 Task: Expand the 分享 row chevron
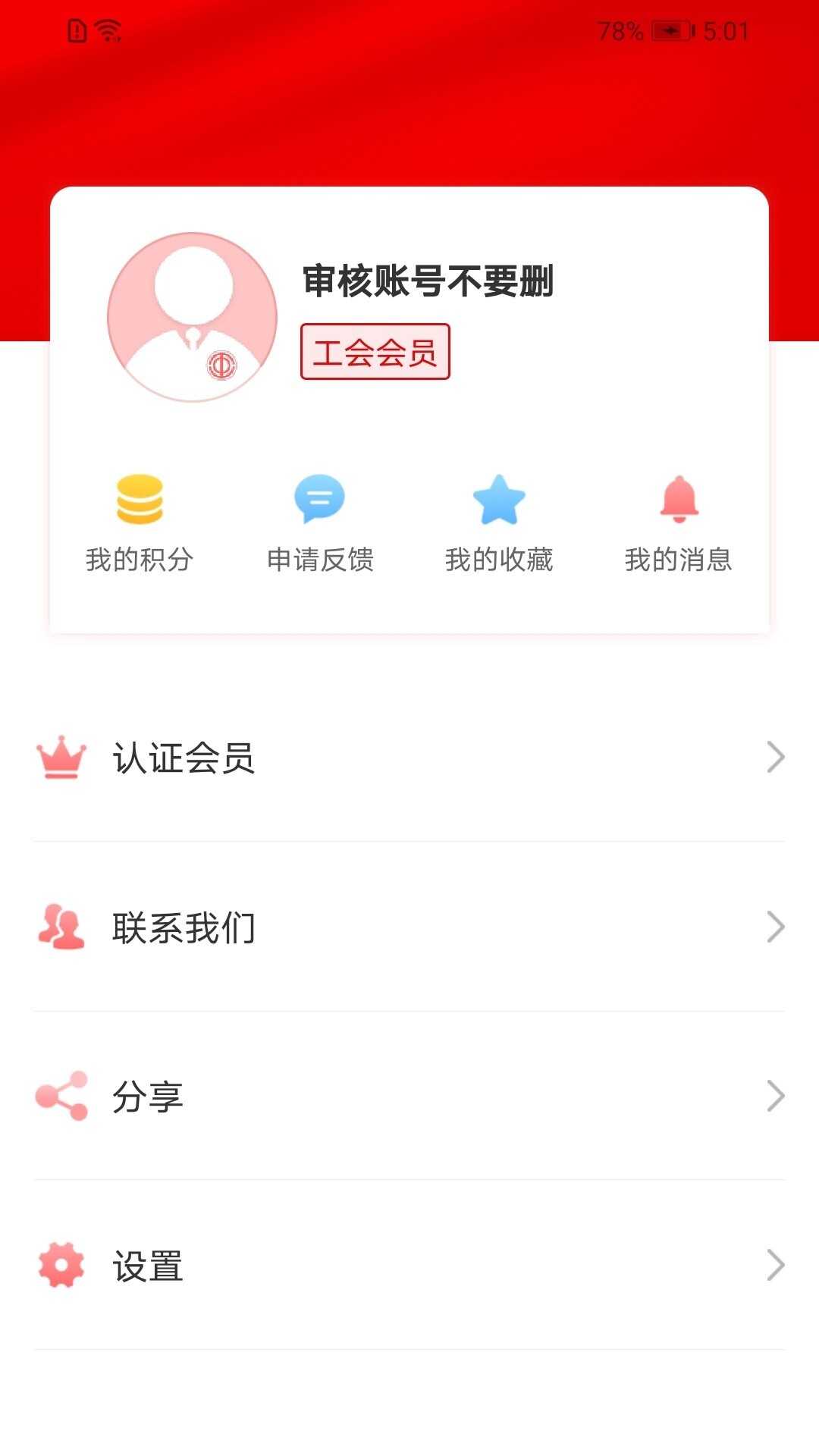tap(776, 1094)
